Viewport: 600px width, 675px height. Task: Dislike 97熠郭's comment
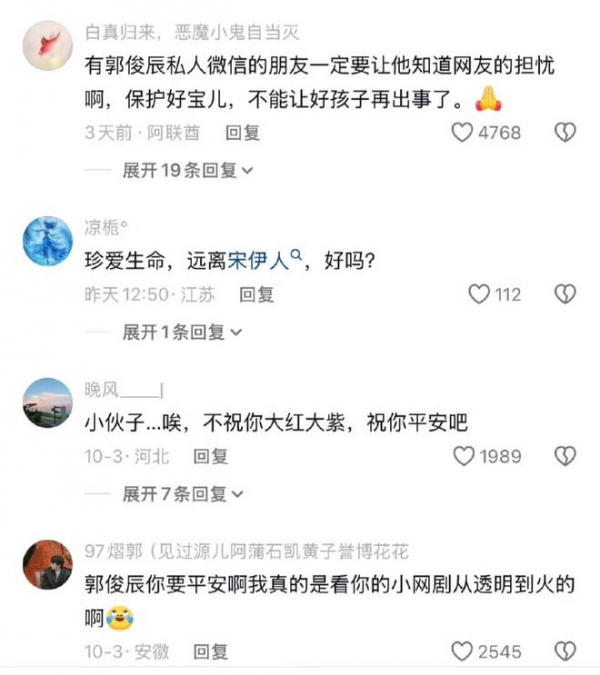[x=566, y=651]
